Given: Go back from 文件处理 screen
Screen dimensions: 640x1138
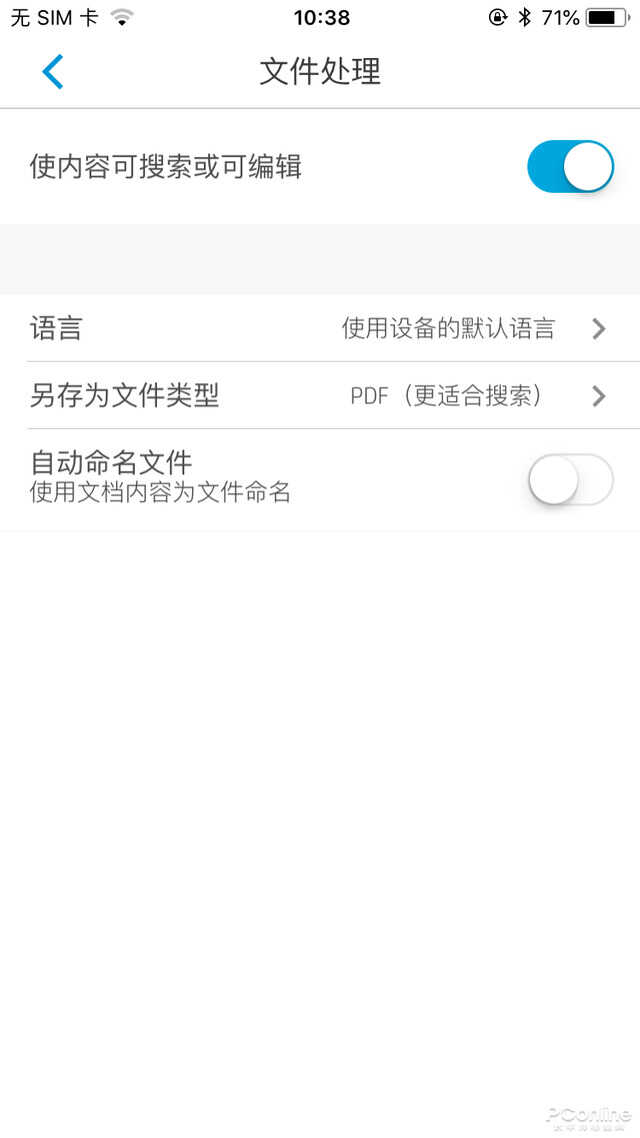Looking at the screenshot, I should click(x=53, y=72).
